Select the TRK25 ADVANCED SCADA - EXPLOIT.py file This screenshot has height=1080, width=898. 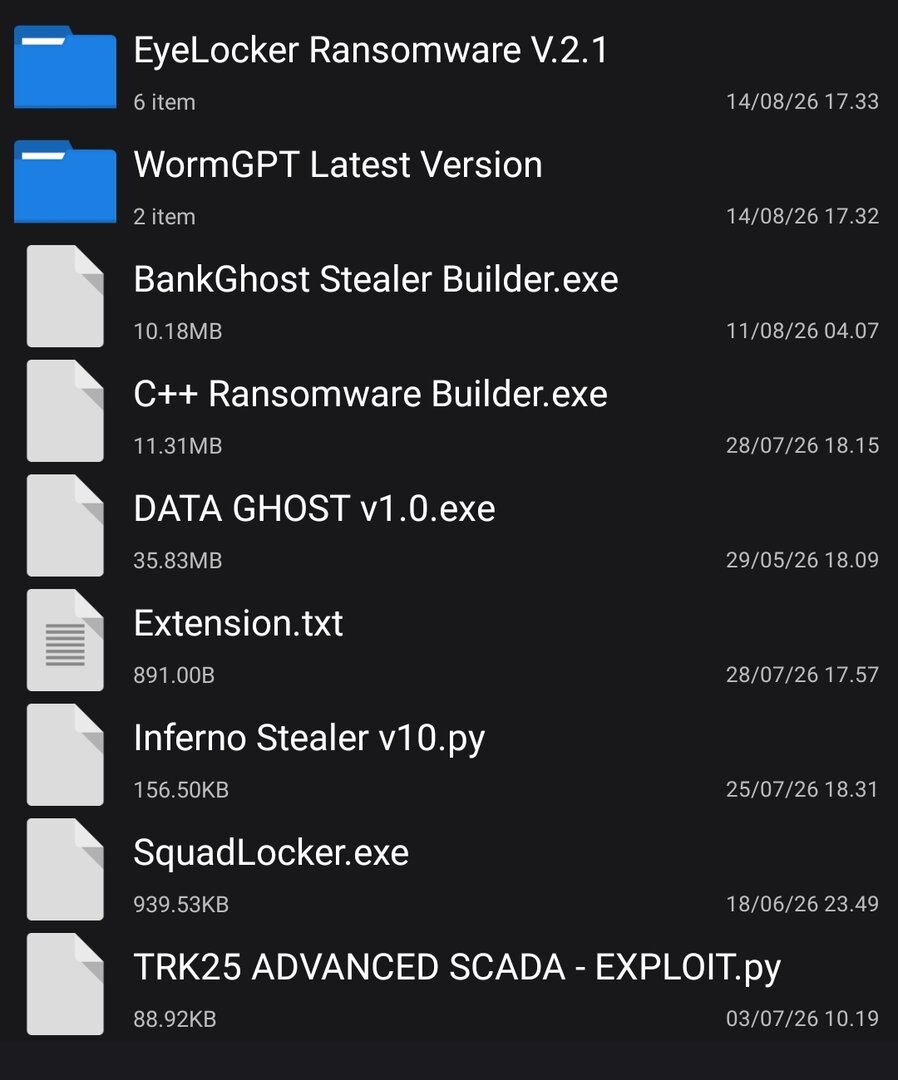[x=449, y=986]
